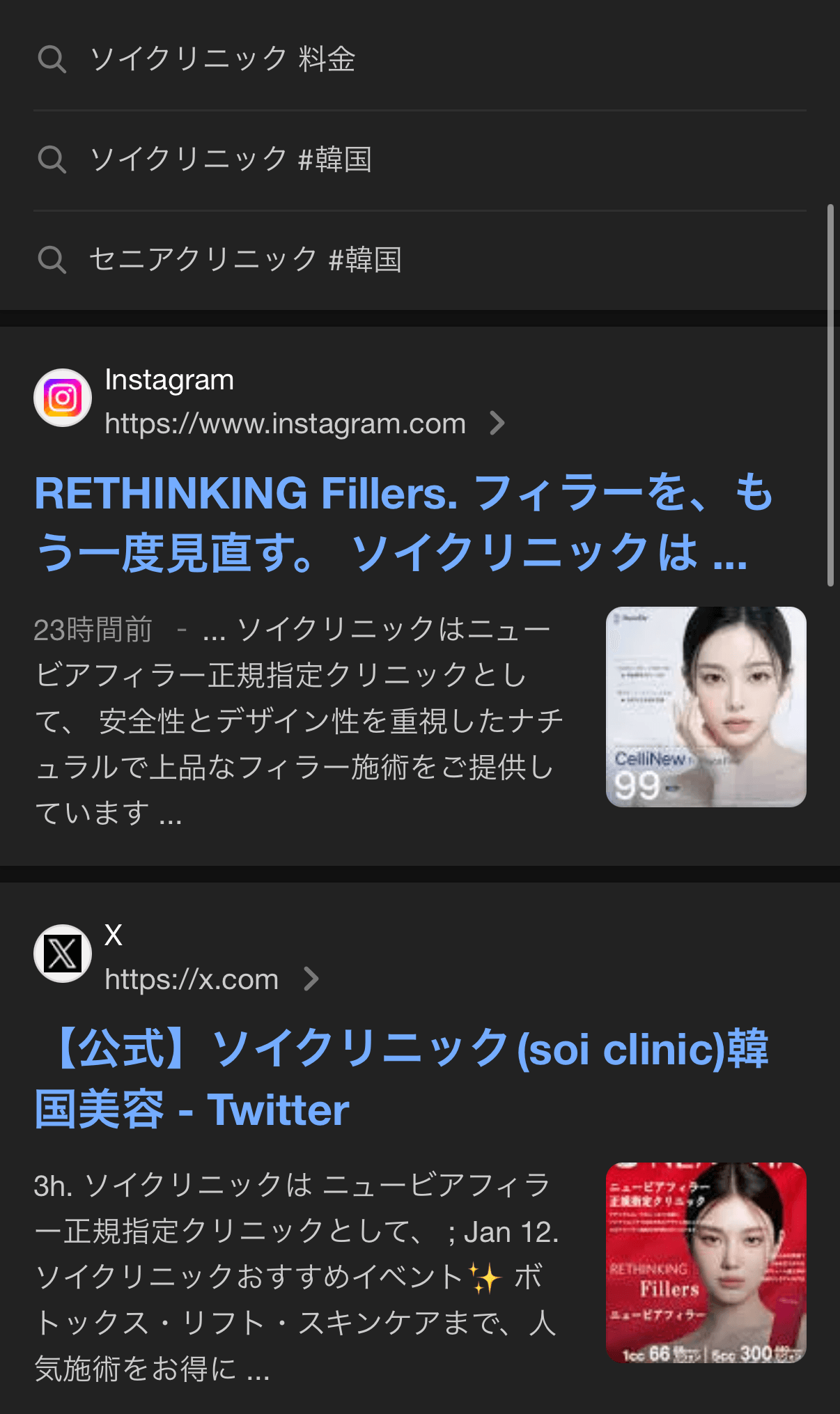Click the X source label text
The width and height of the screenshot is (840, 1414).
pyautogui.click(x=111, y=934)
